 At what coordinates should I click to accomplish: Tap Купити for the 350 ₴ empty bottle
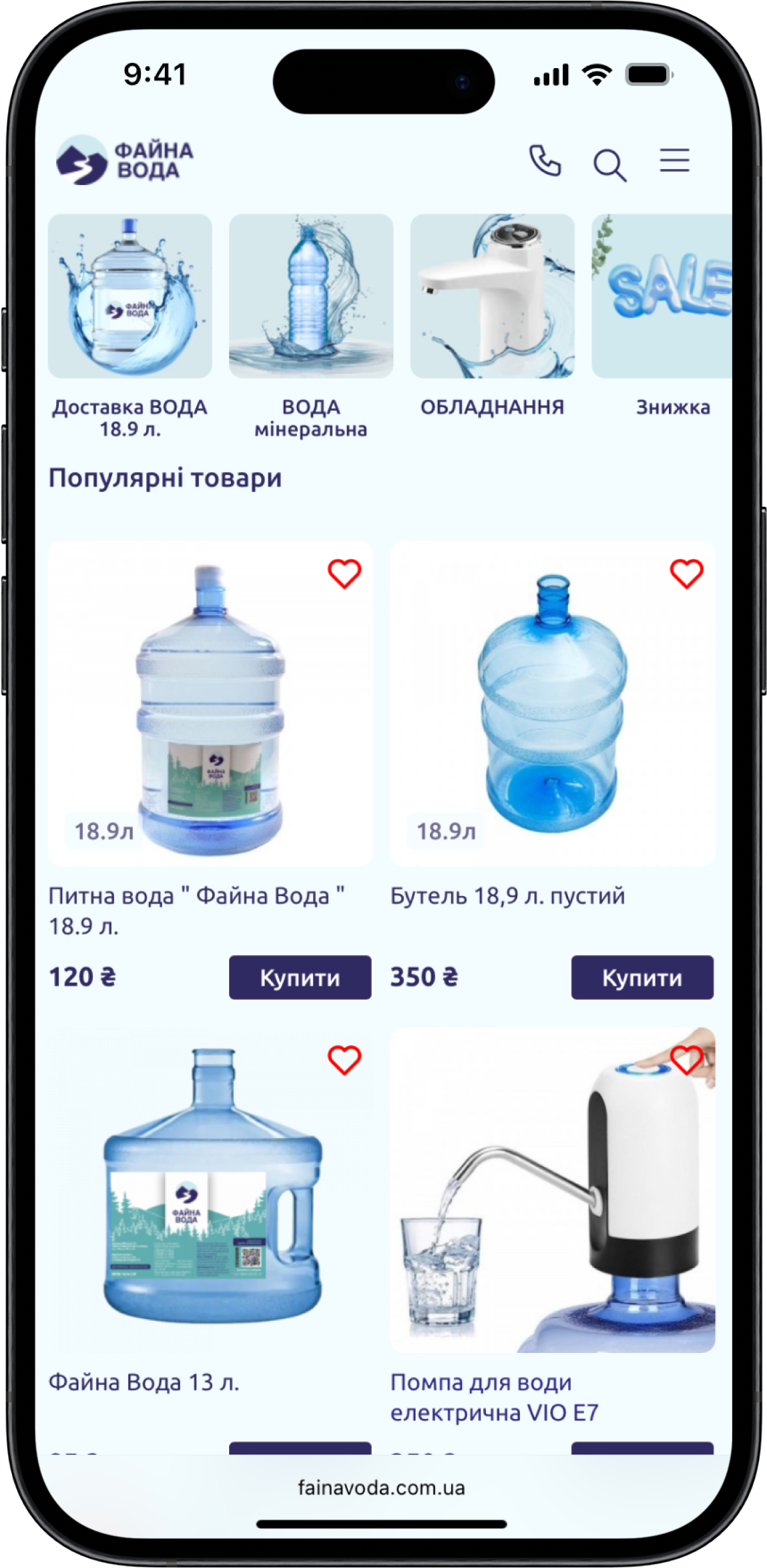tap(642, 978)
